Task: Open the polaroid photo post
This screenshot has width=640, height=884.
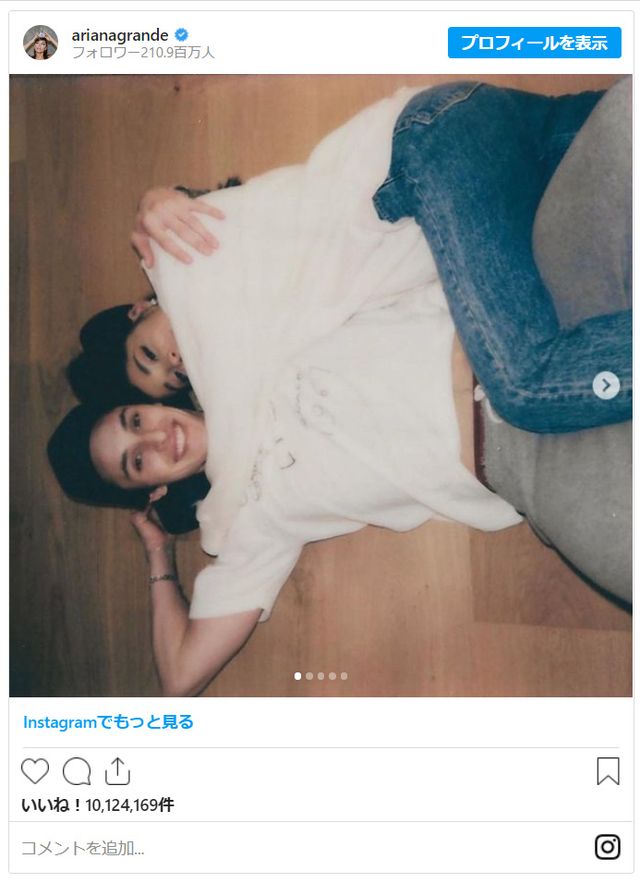Action: click(320, 385)
